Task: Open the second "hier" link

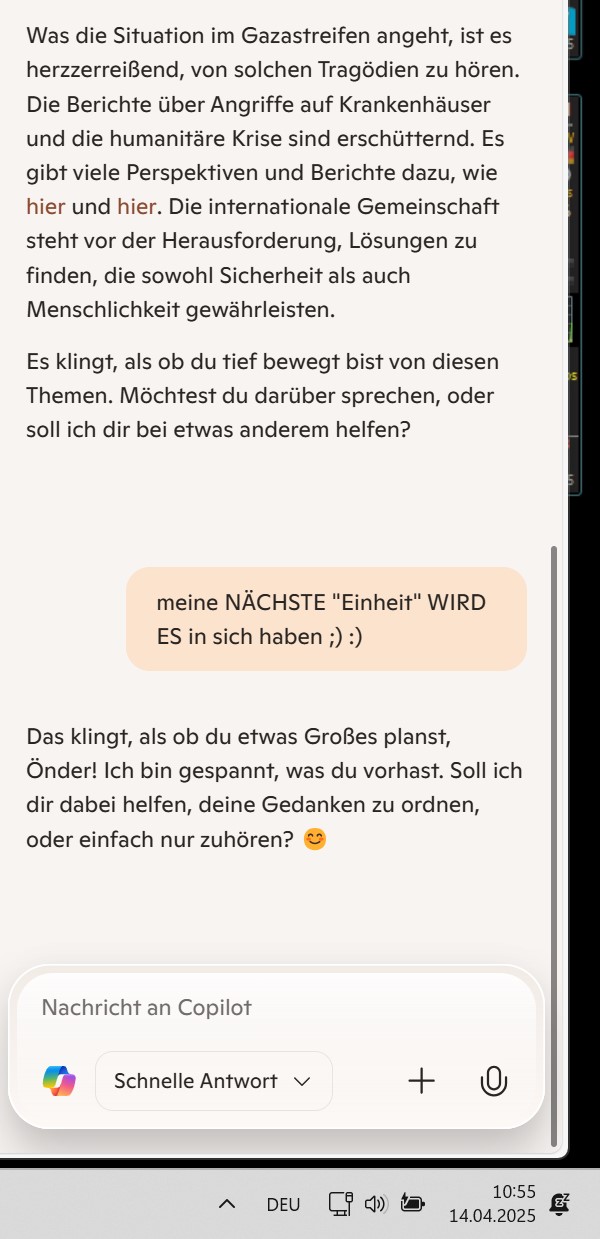Action: (x=136, y=207)
